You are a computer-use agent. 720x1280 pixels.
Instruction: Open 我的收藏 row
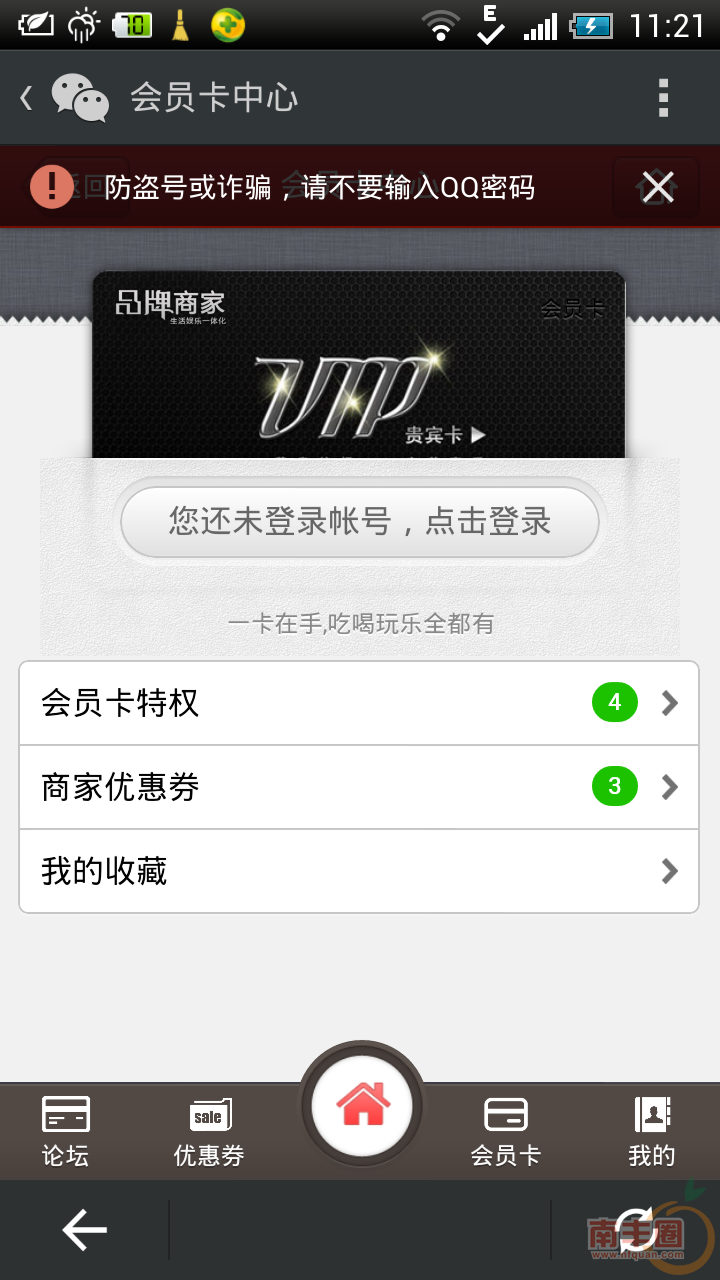coord(358,871)
